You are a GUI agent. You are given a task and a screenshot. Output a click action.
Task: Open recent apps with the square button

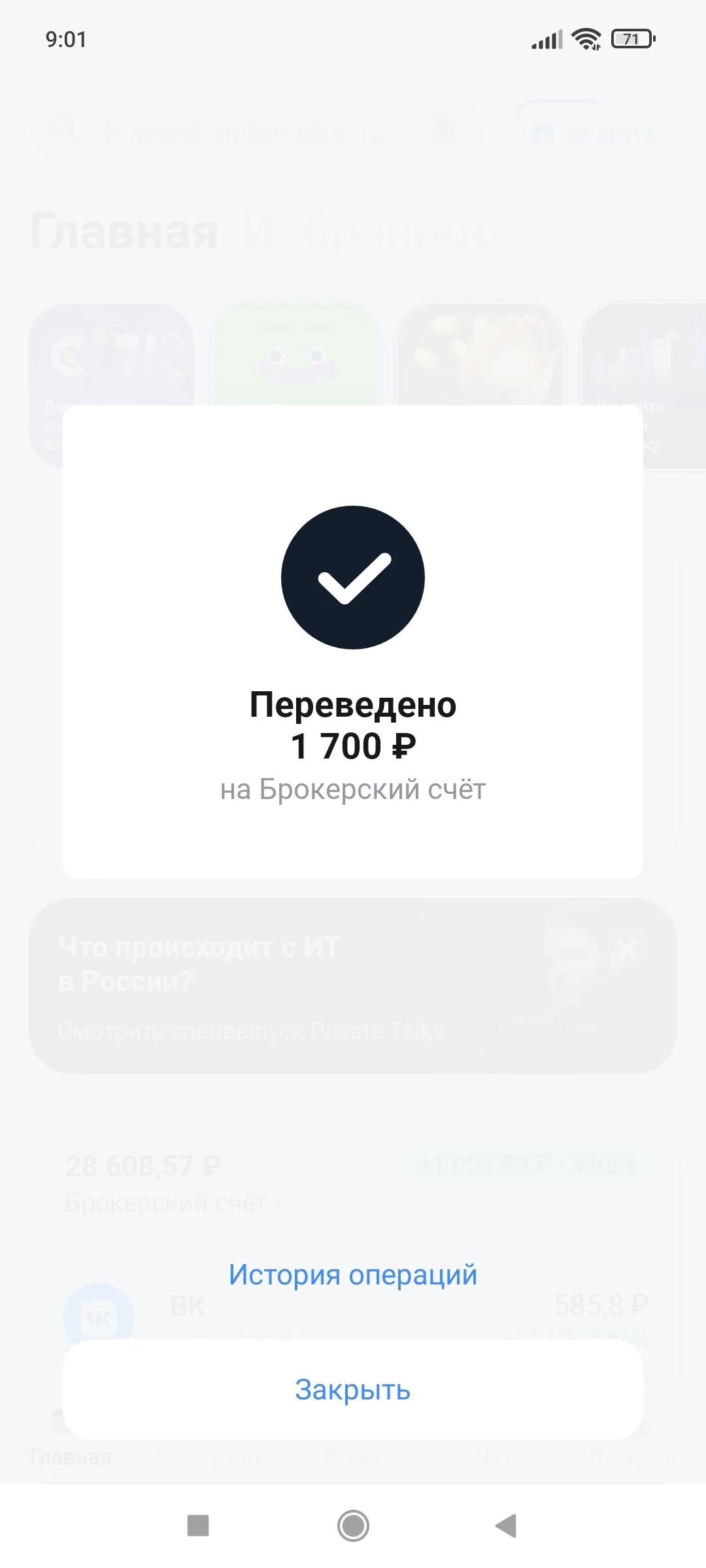(x=198, y=1526)
